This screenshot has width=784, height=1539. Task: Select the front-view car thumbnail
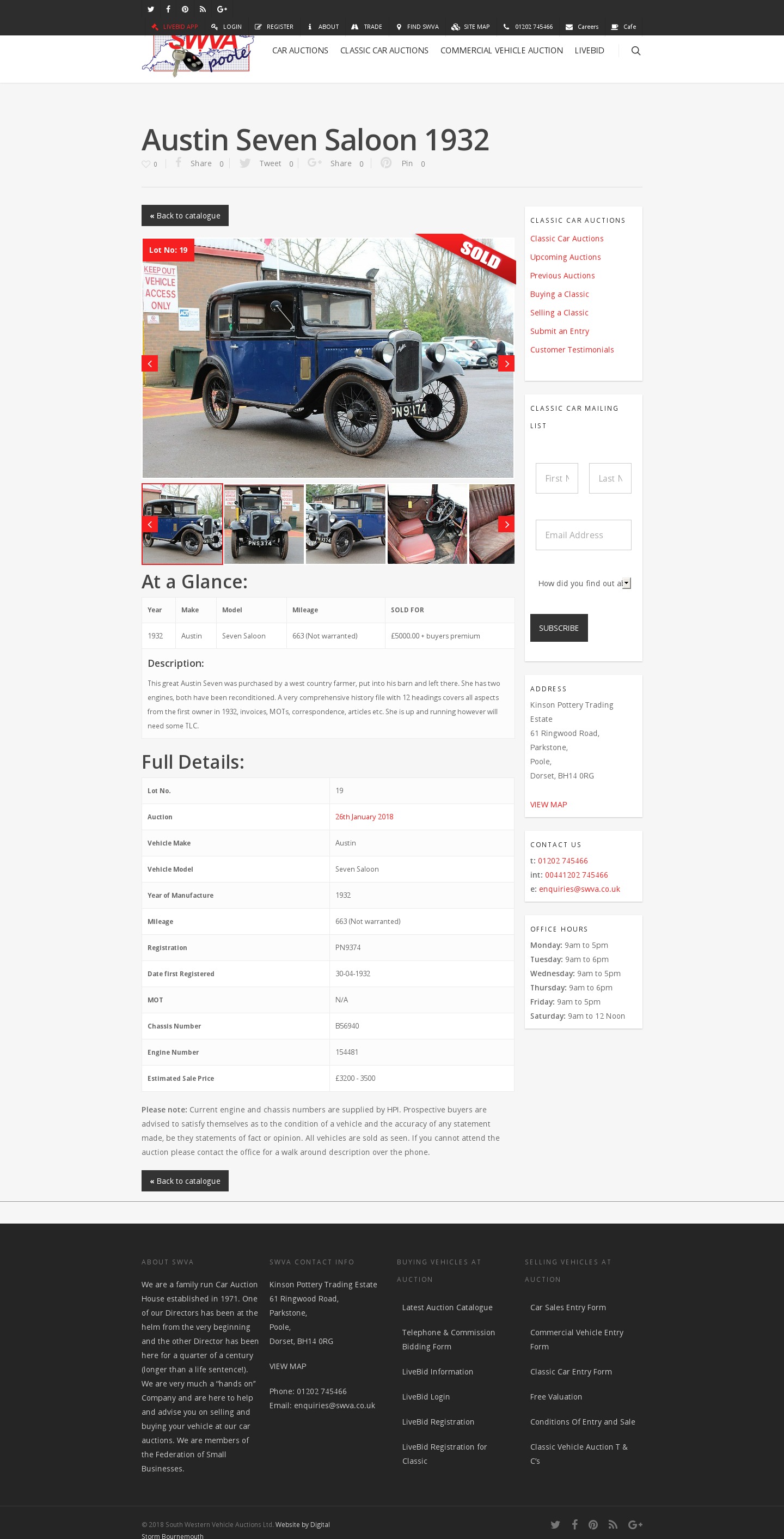(x=264, y=524)
